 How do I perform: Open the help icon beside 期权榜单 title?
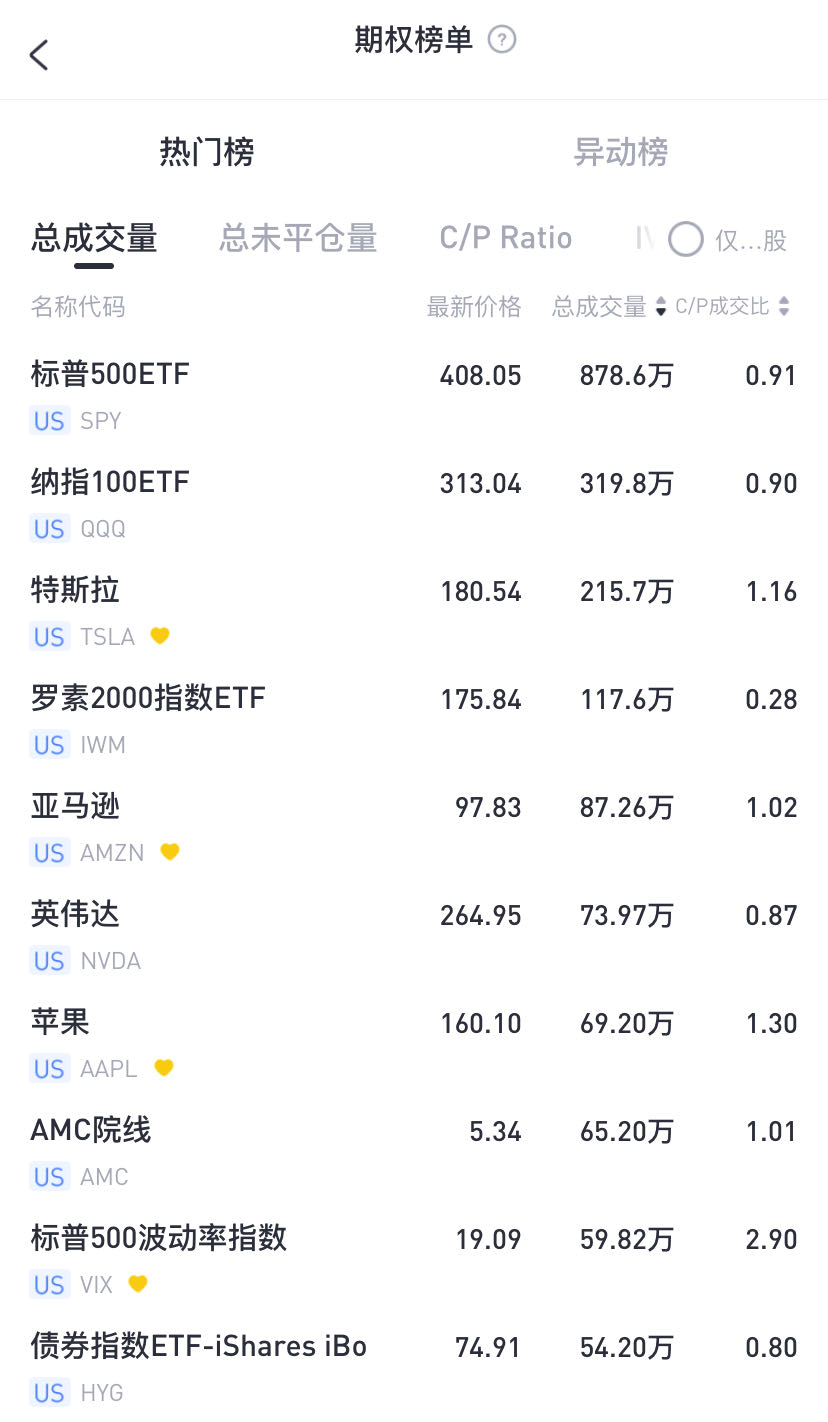click(x=503, y=40)
